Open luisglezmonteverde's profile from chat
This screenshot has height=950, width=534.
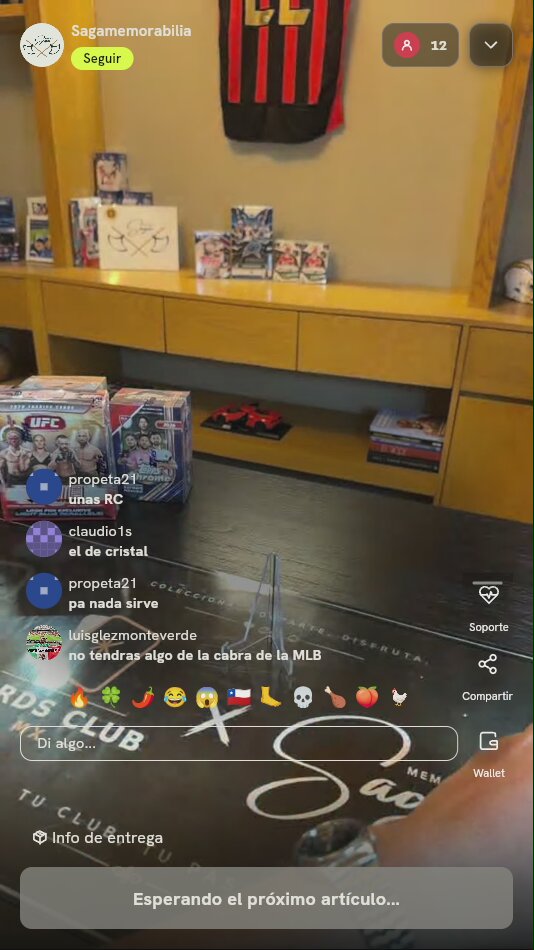pyautogui.click(x=44, y=643)
